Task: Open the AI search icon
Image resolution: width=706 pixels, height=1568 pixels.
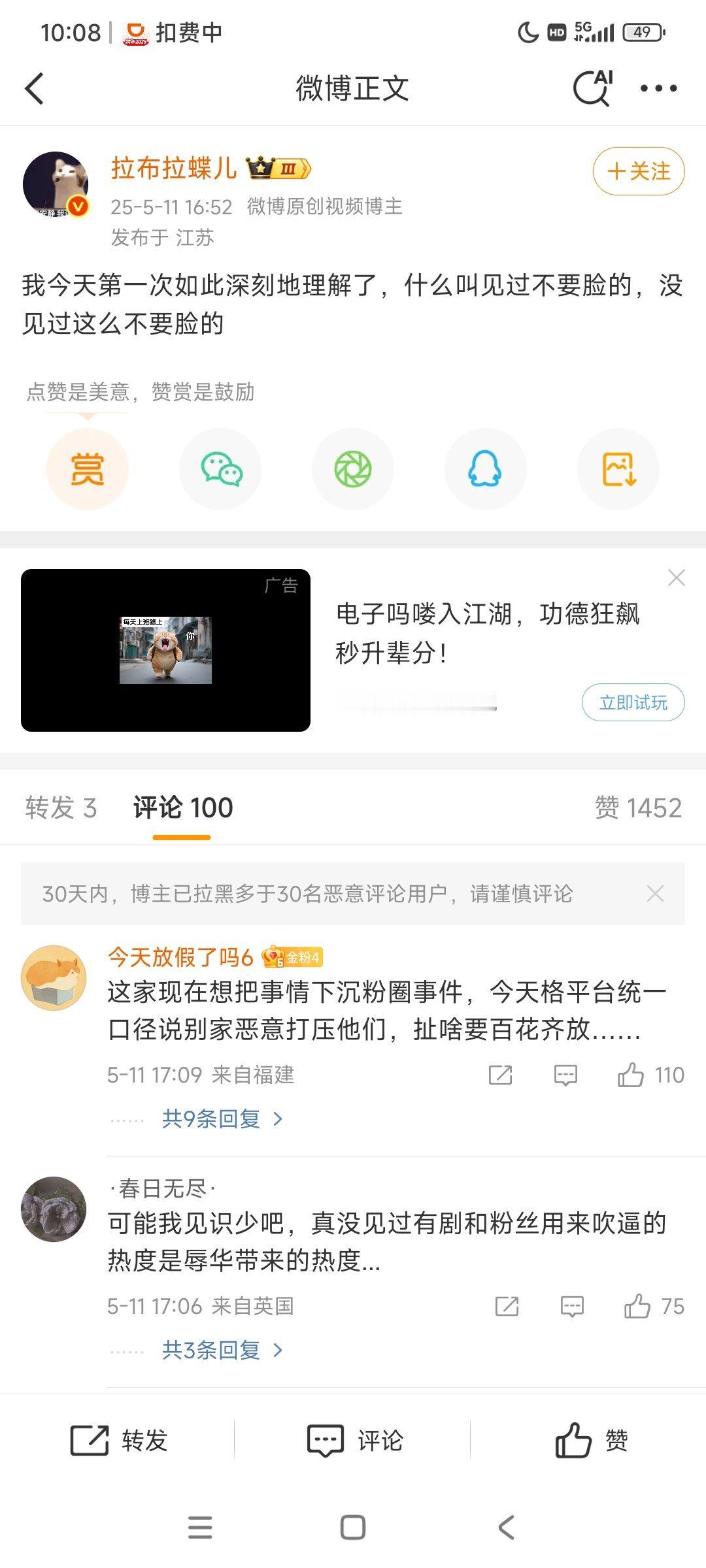Action: 592,88
